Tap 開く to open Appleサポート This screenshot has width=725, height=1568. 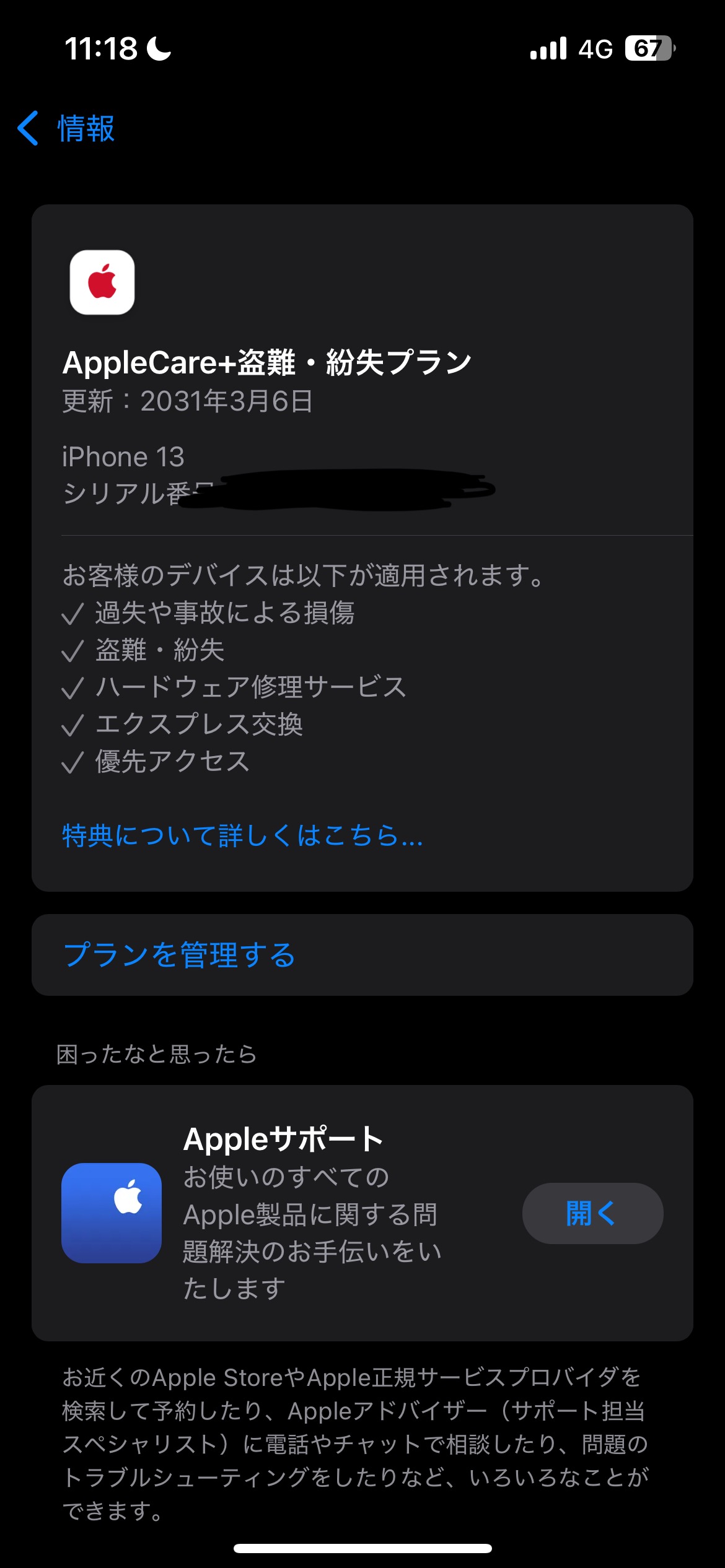(592, 1213)
